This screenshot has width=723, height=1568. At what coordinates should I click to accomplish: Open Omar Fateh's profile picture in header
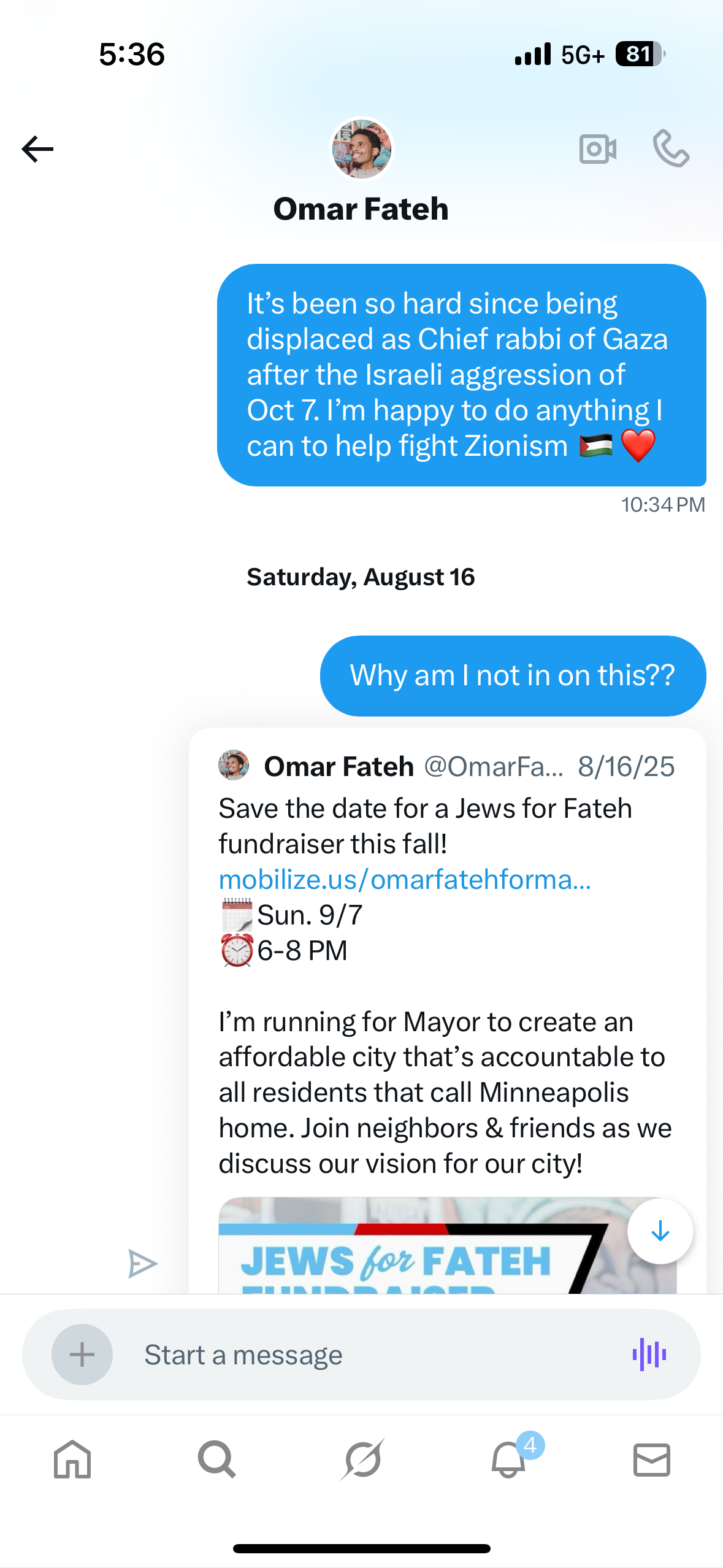tap(361, 149)
